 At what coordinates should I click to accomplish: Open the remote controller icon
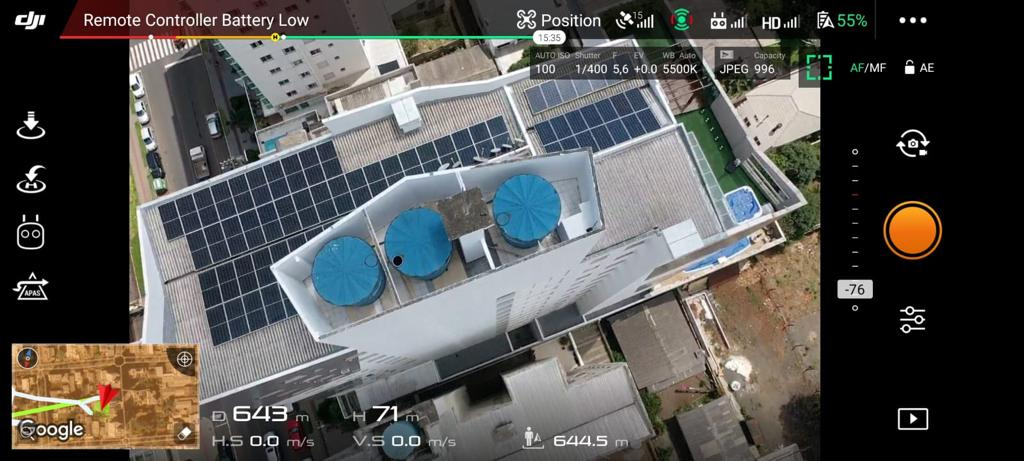pos(32,233)
